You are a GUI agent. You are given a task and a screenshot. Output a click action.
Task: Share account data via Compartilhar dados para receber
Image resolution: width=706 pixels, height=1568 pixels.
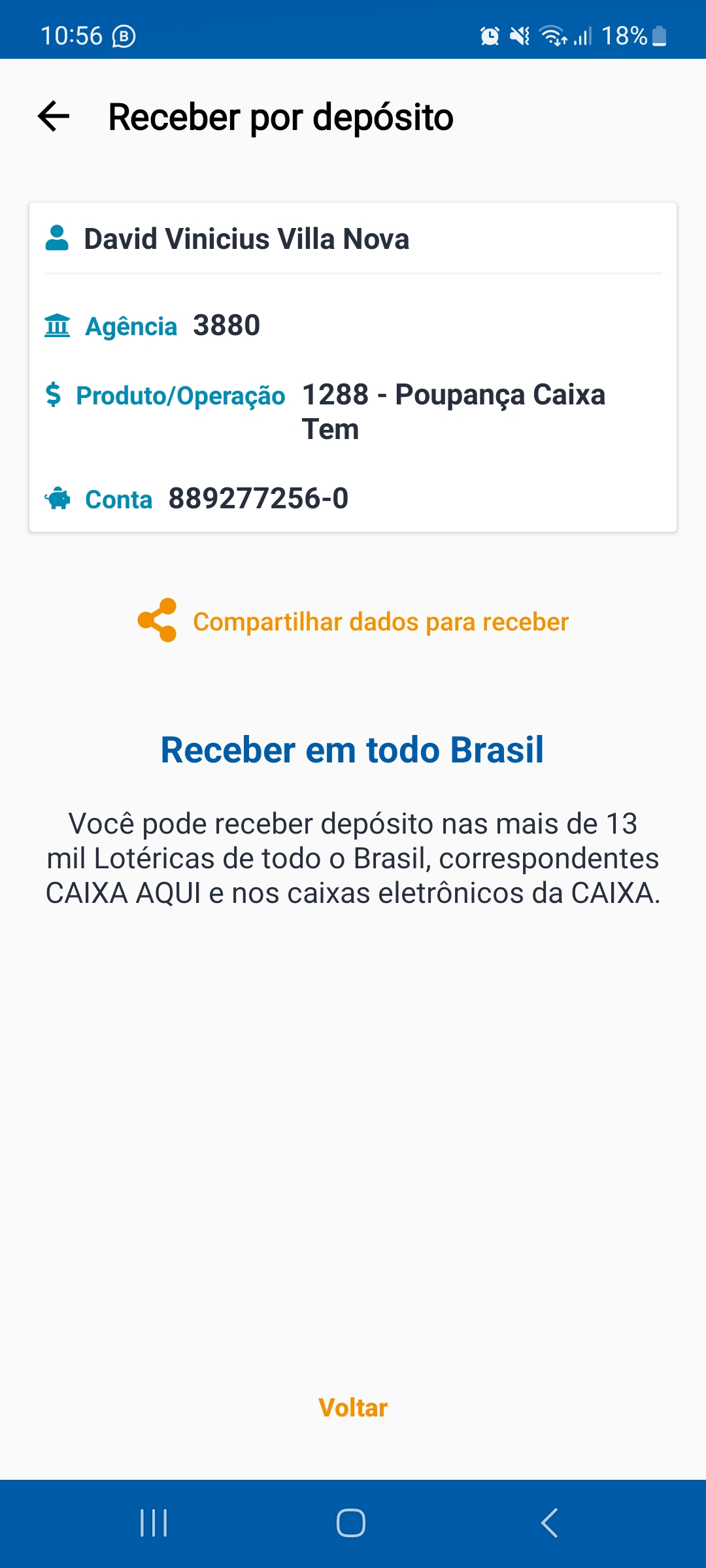click(353, 621)
